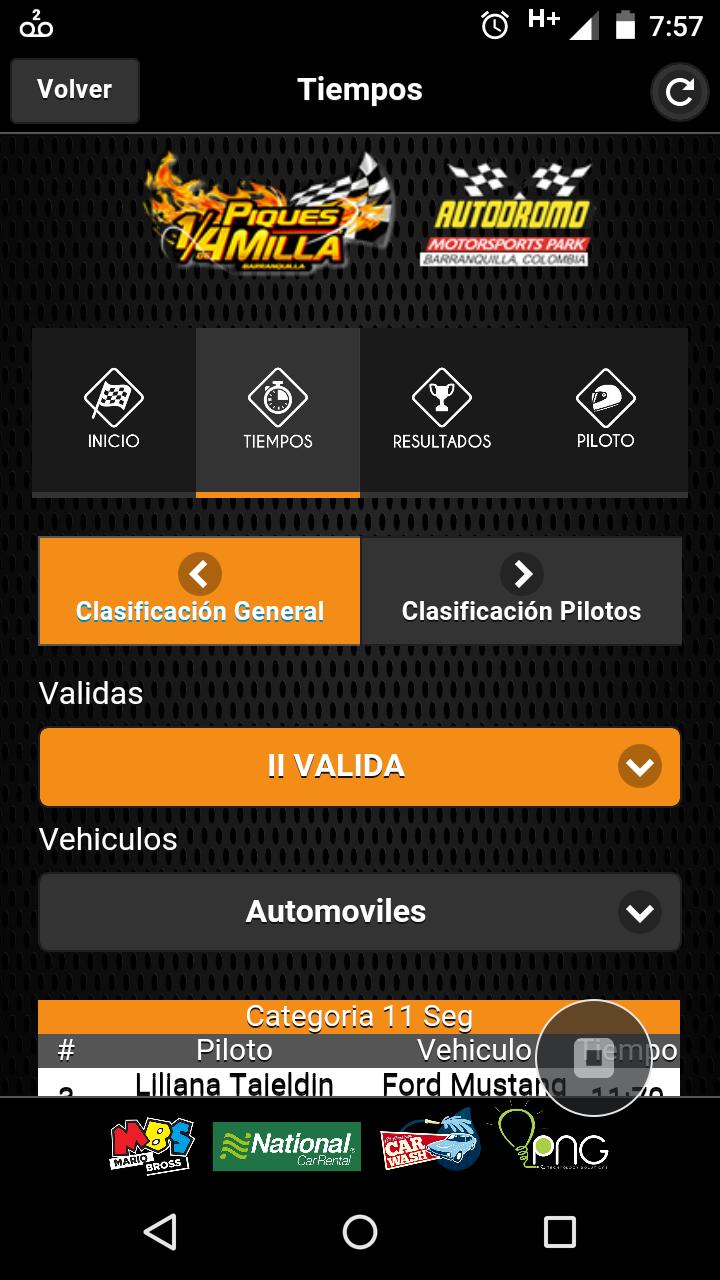The image size is (720, 1280).
Task: Tap the floating stop button
Action: (x=594, y=1058)
